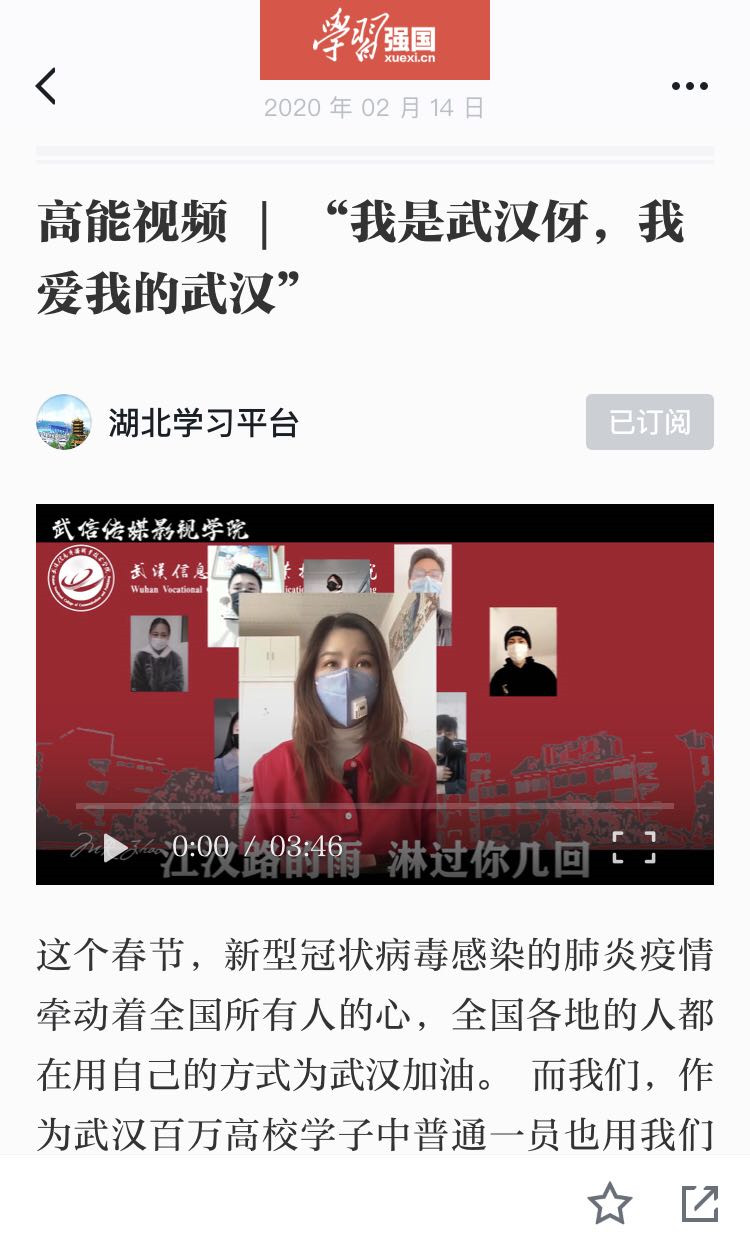
Task: Play the Wuhan video
Action: pyautogui.click(x=116, y=847)
